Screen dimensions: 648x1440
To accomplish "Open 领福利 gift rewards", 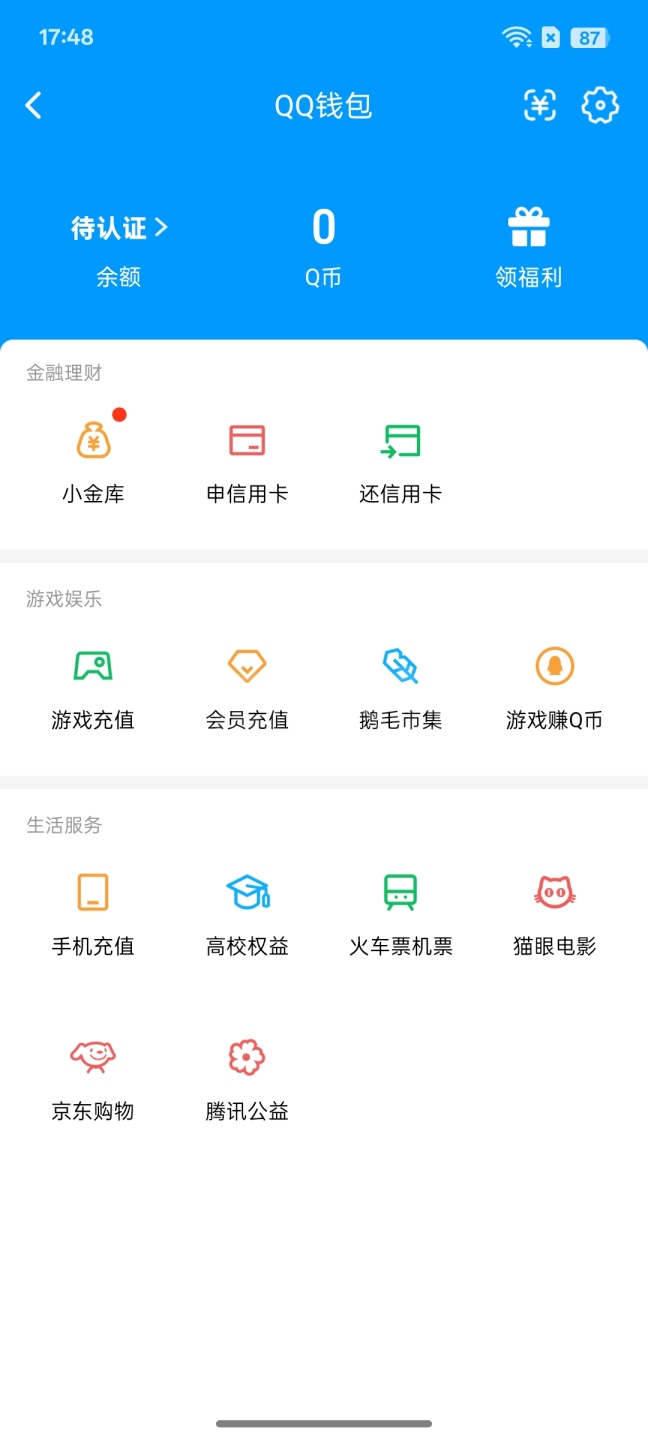I will [528, 247].
